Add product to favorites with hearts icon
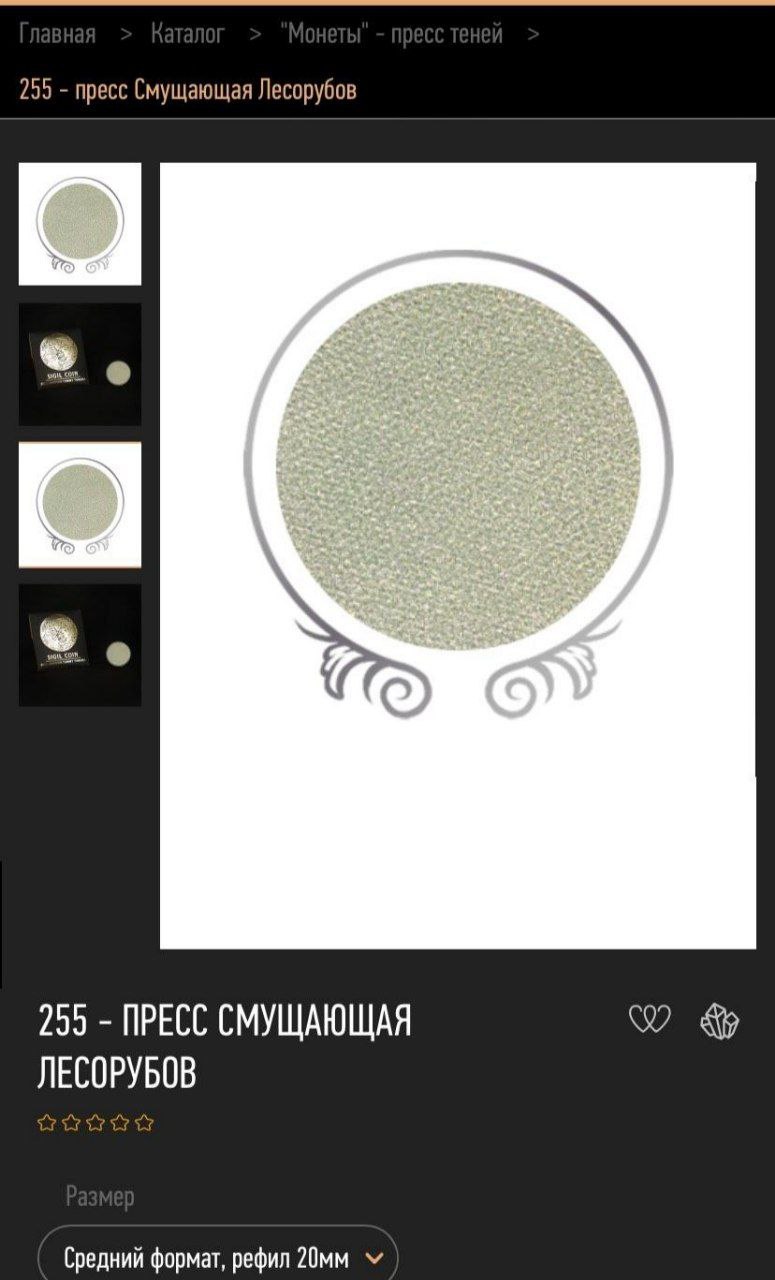775x1280 pixels. click(x=649, y=1020)
